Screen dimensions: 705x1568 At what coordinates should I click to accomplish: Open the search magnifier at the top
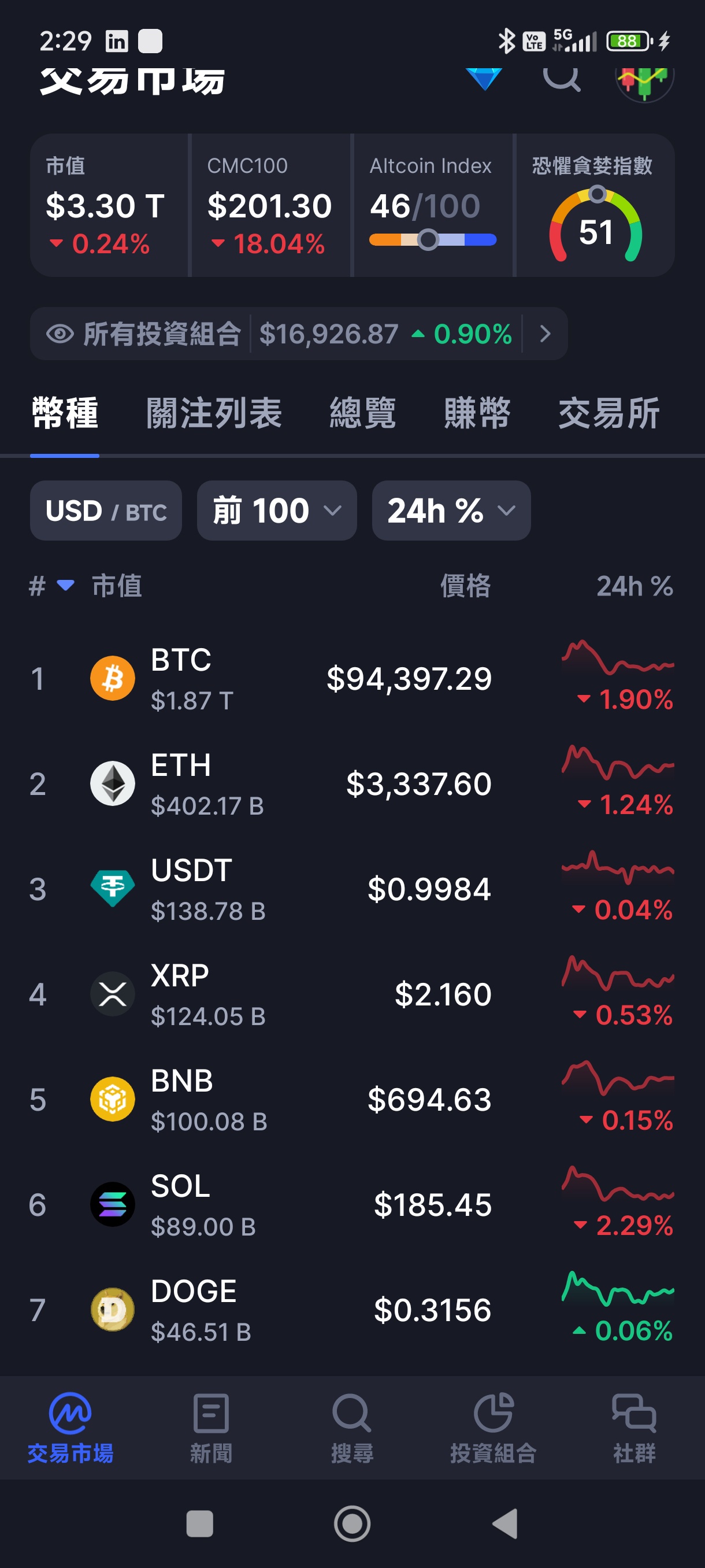561,78
